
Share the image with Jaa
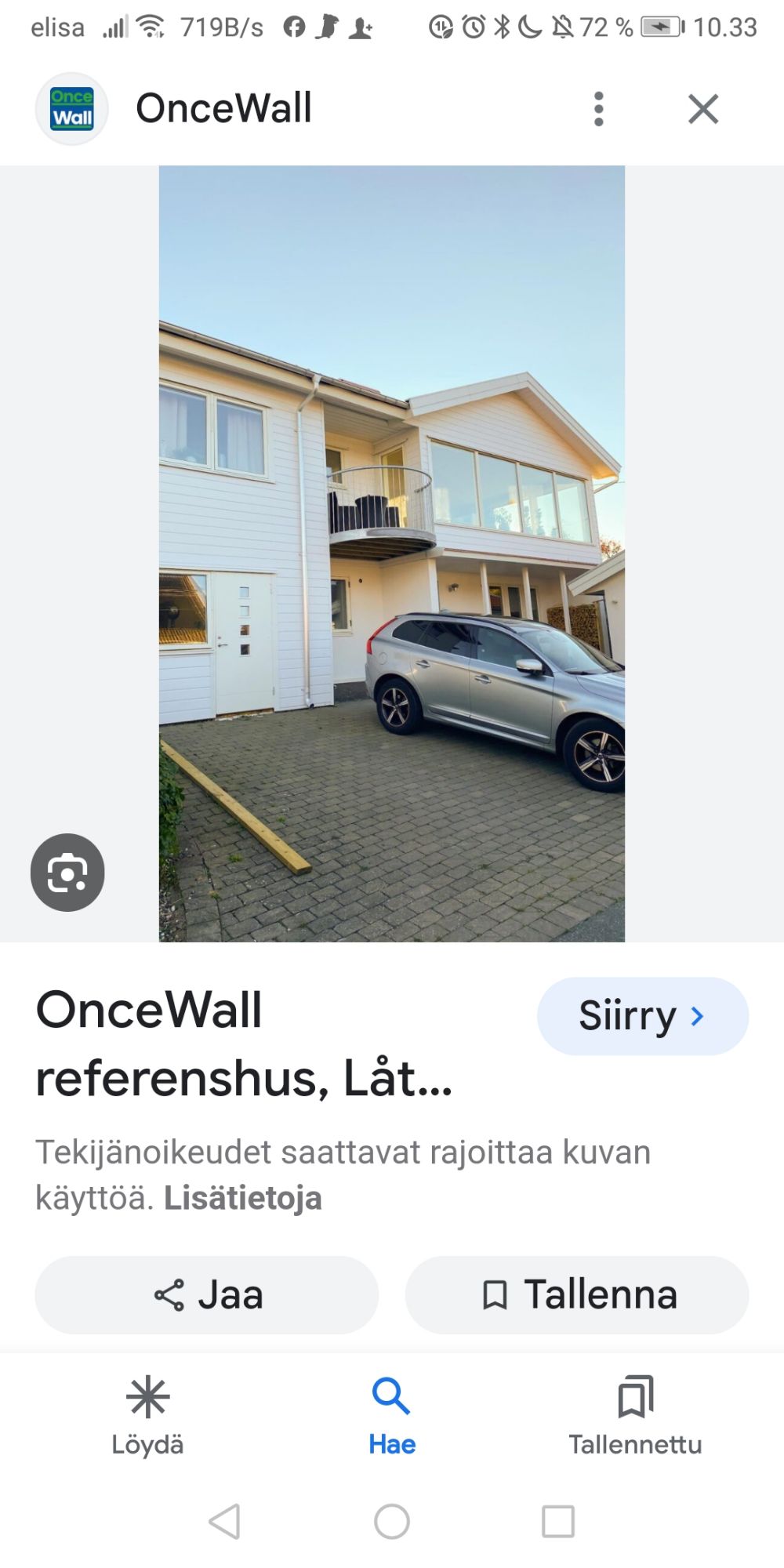[x=207, y=1294]
